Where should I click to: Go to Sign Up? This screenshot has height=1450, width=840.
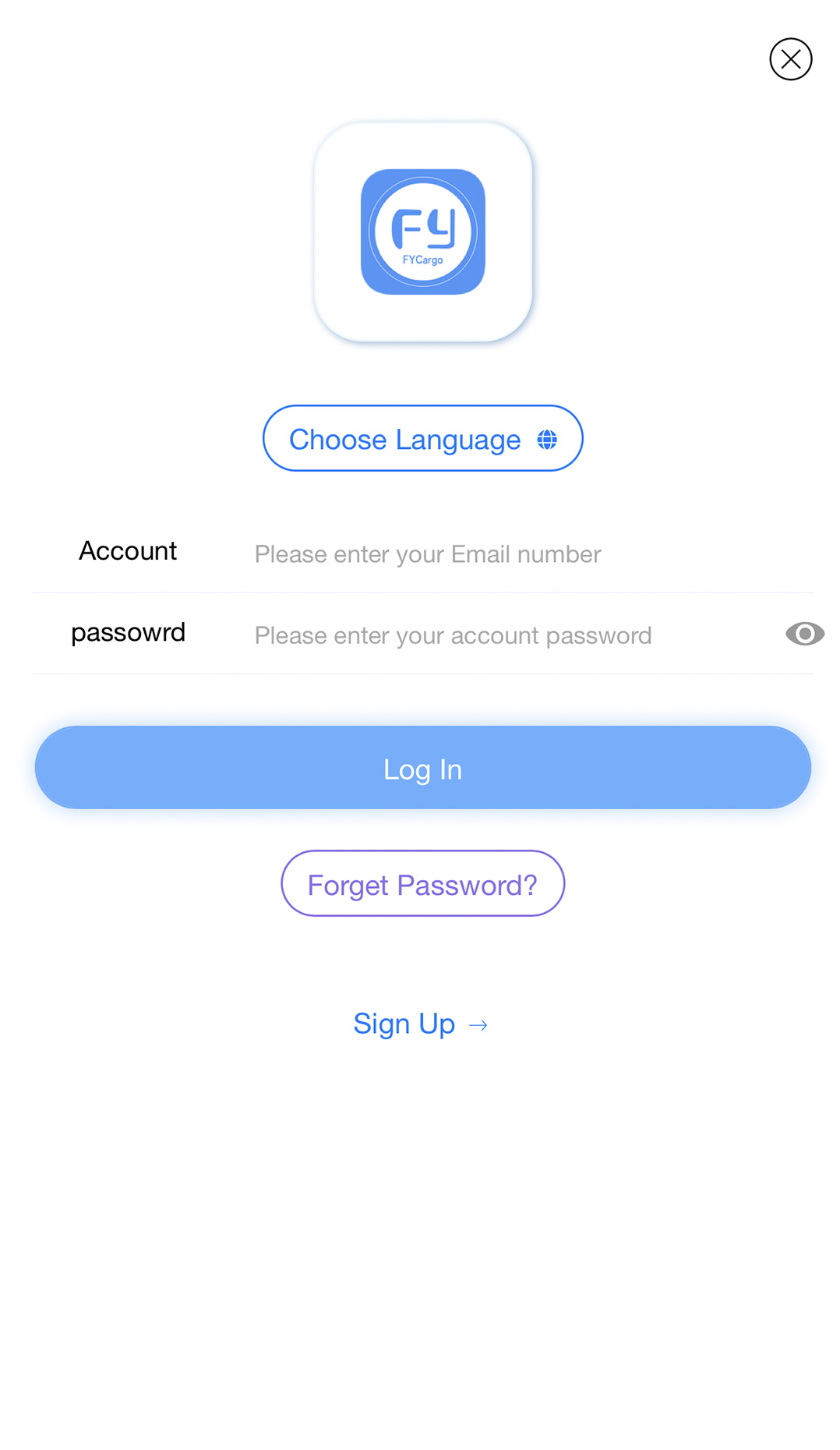tap(421, 1024)
